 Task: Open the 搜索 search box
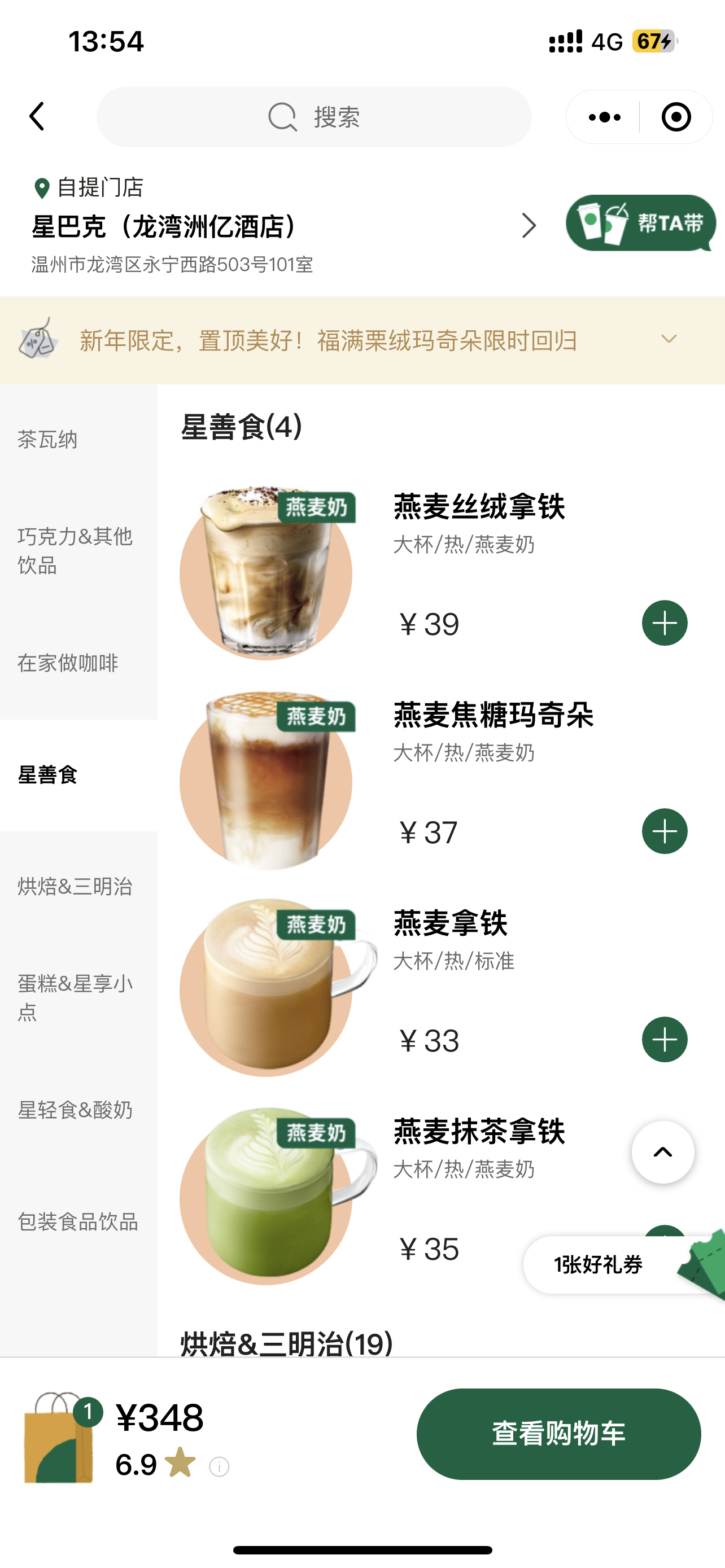(313, 117)
